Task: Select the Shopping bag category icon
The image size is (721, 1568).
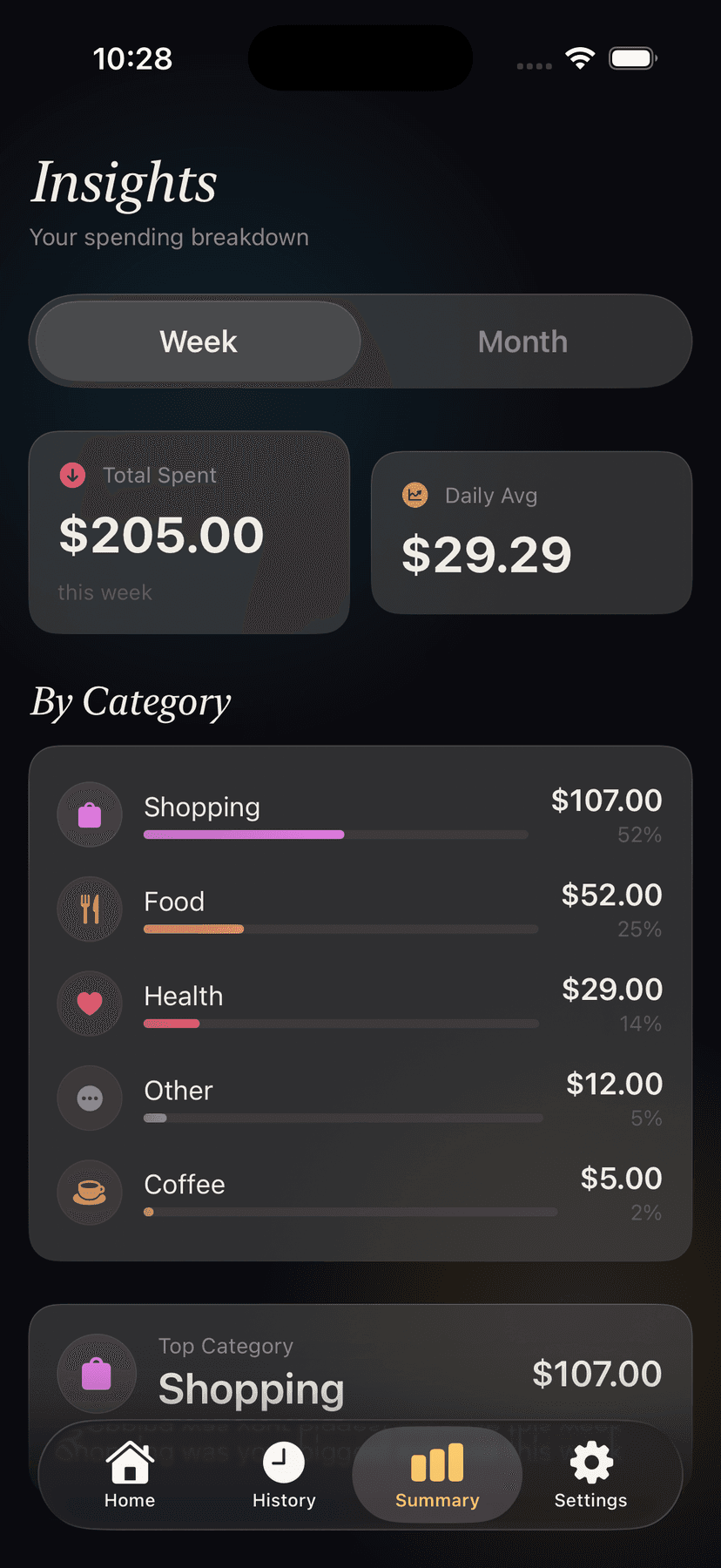Action: tap(90, 814)
